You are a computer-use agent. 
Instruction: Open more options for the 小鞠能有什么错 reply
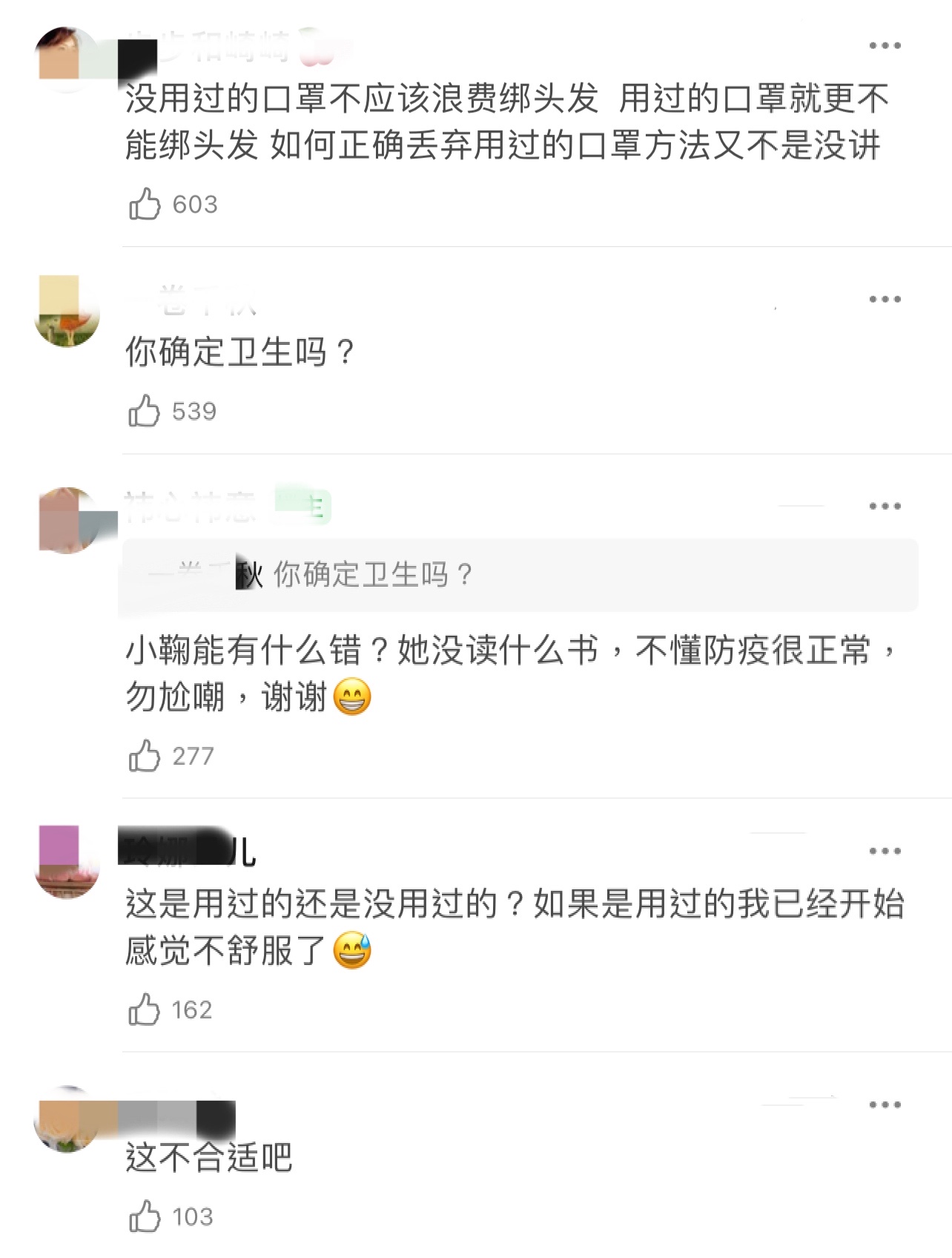click(x=885, y=507)
